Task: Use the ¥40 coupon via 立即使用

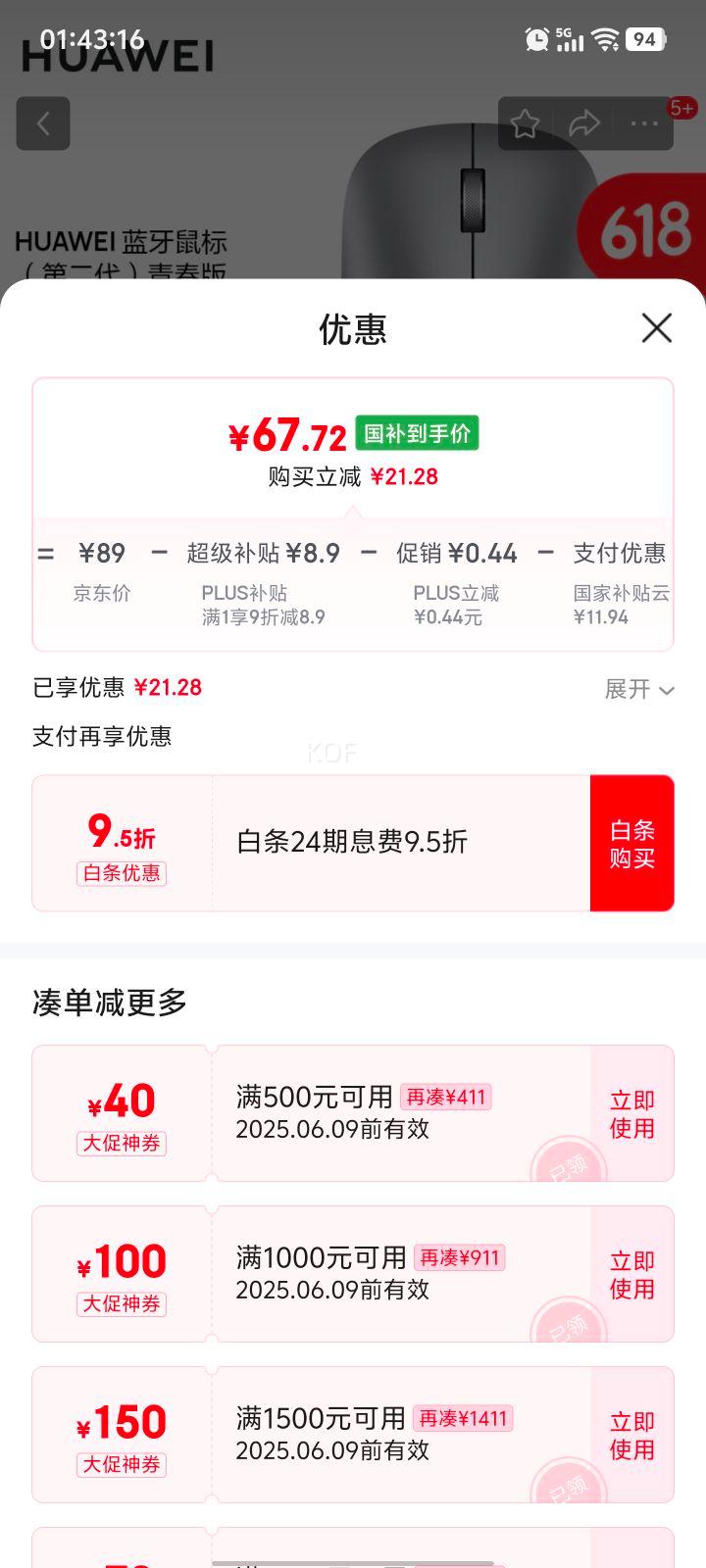Action: tap(631, 1114)
